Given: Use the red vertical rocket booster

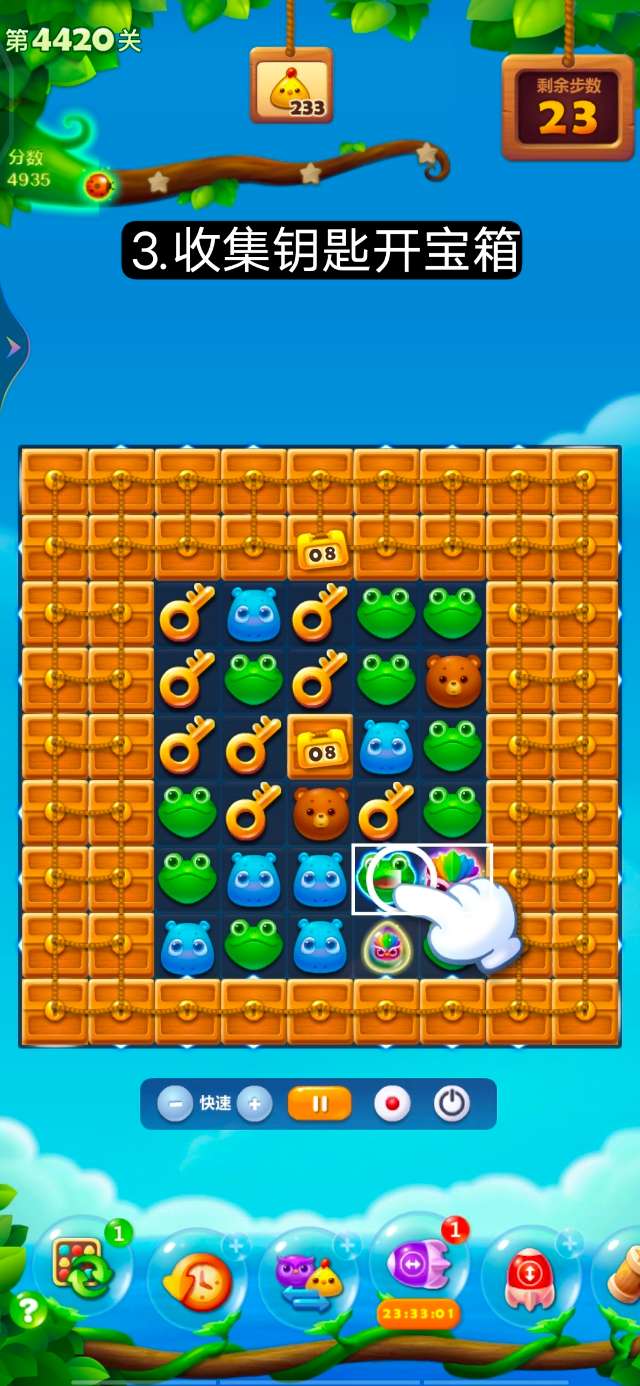Looking at the screenshot, I should 530,1280.
